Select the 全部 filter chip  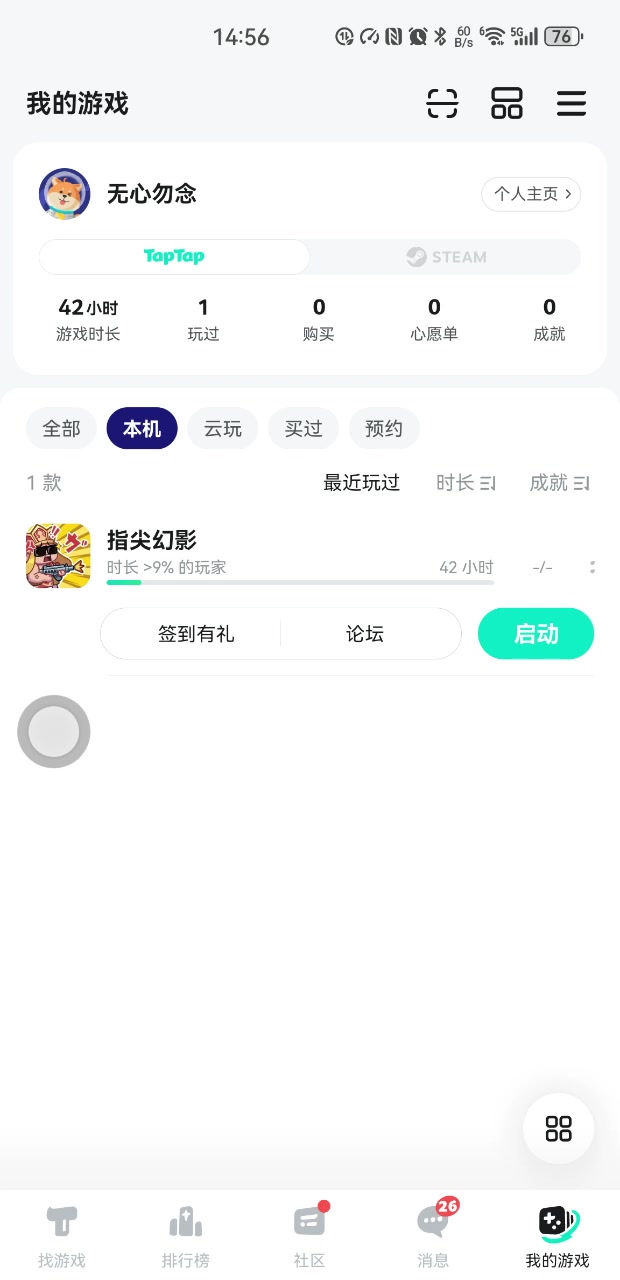click(61, 429)
